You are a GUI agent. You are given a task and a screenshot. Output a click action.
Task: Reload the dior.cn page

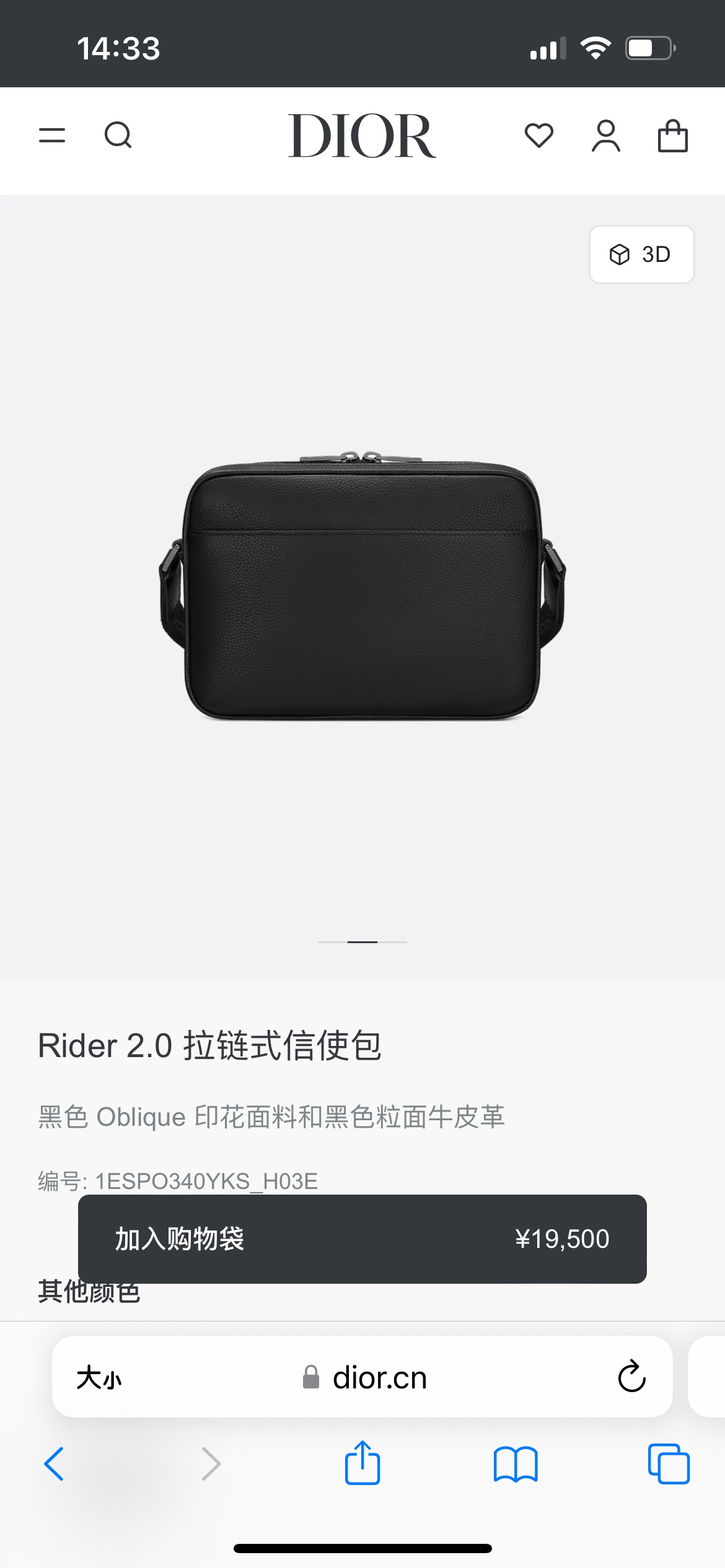[x=631, y=1377]
